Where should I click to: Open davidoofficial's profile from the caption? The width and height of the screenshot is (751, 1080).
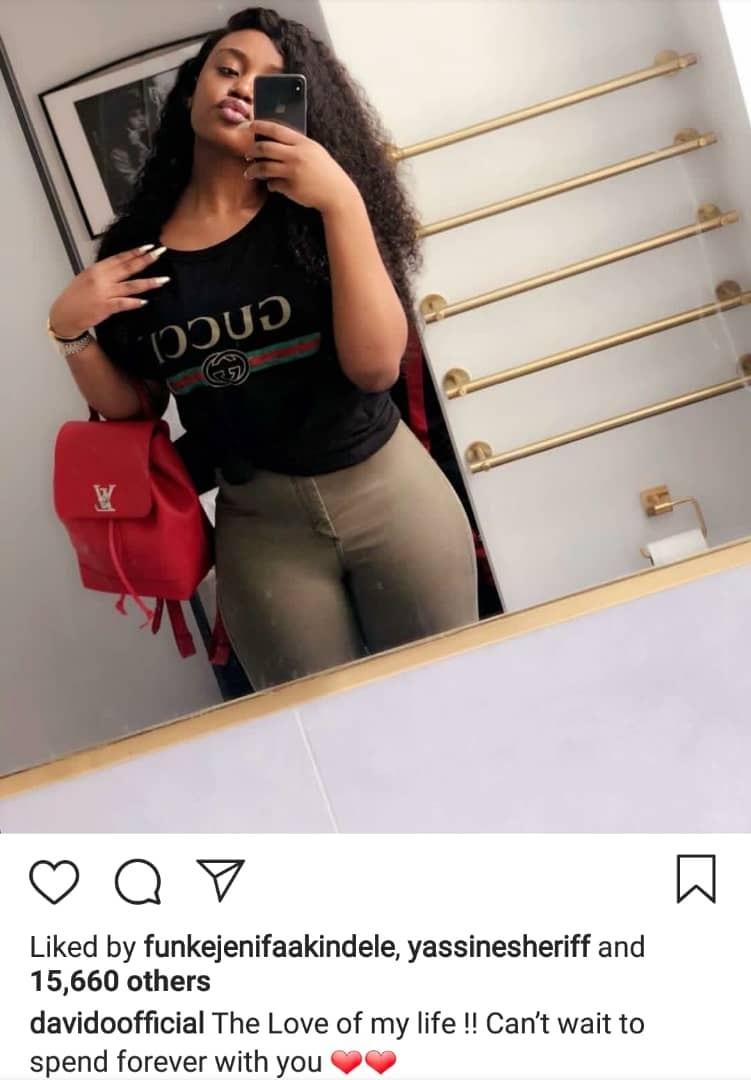pos(118,1024)
